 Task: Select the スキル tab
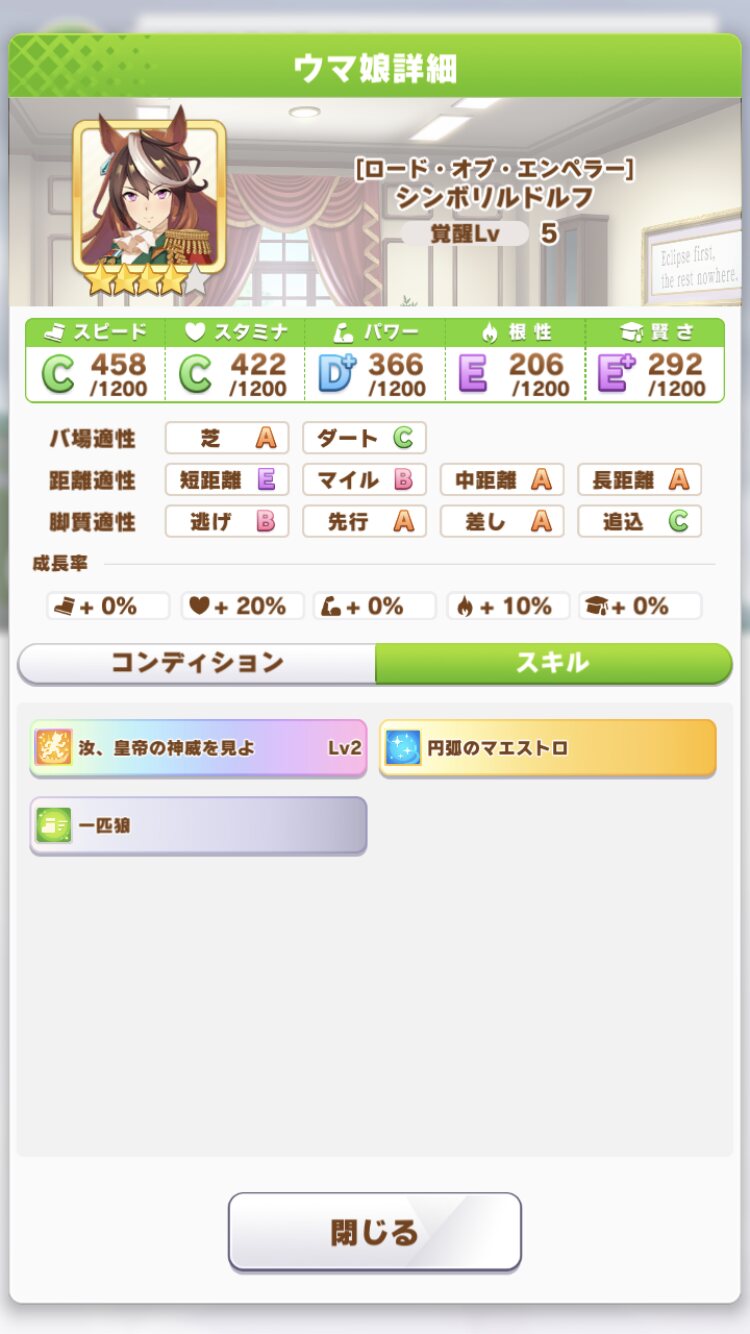tap(553, 663)
